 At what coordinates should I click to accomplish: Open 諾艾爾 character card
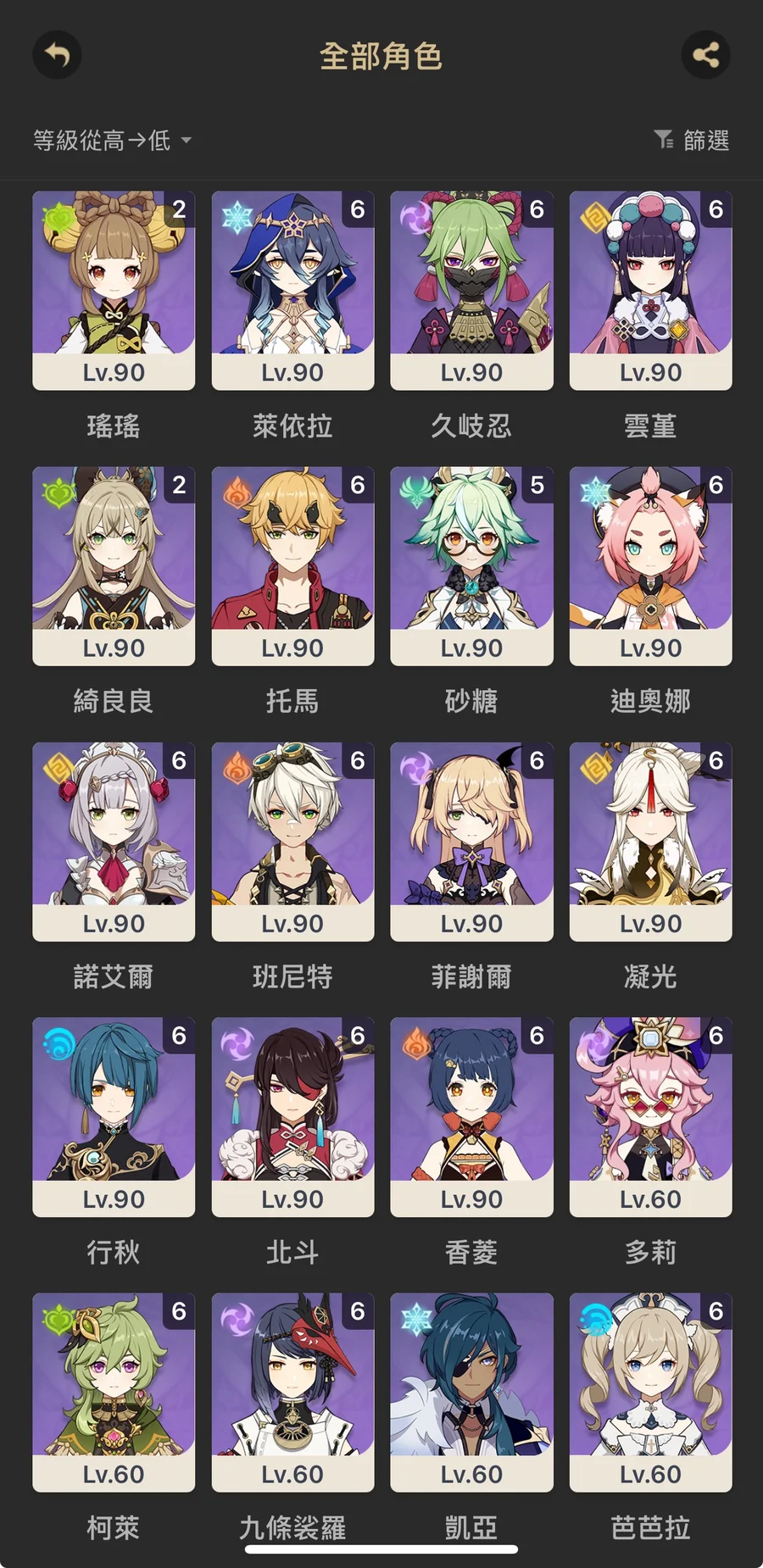pos(114,841)
